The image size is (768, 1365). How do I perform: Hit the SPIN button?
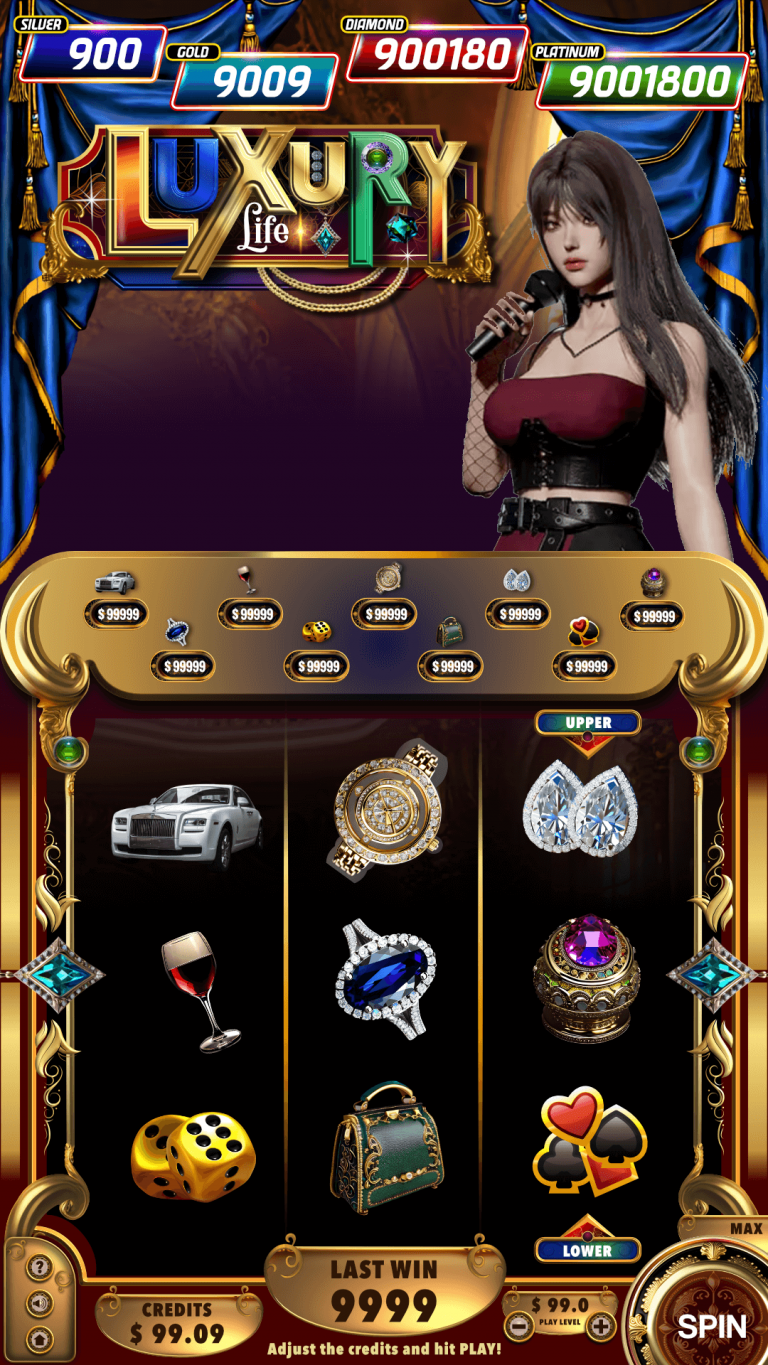point(711,1326)
